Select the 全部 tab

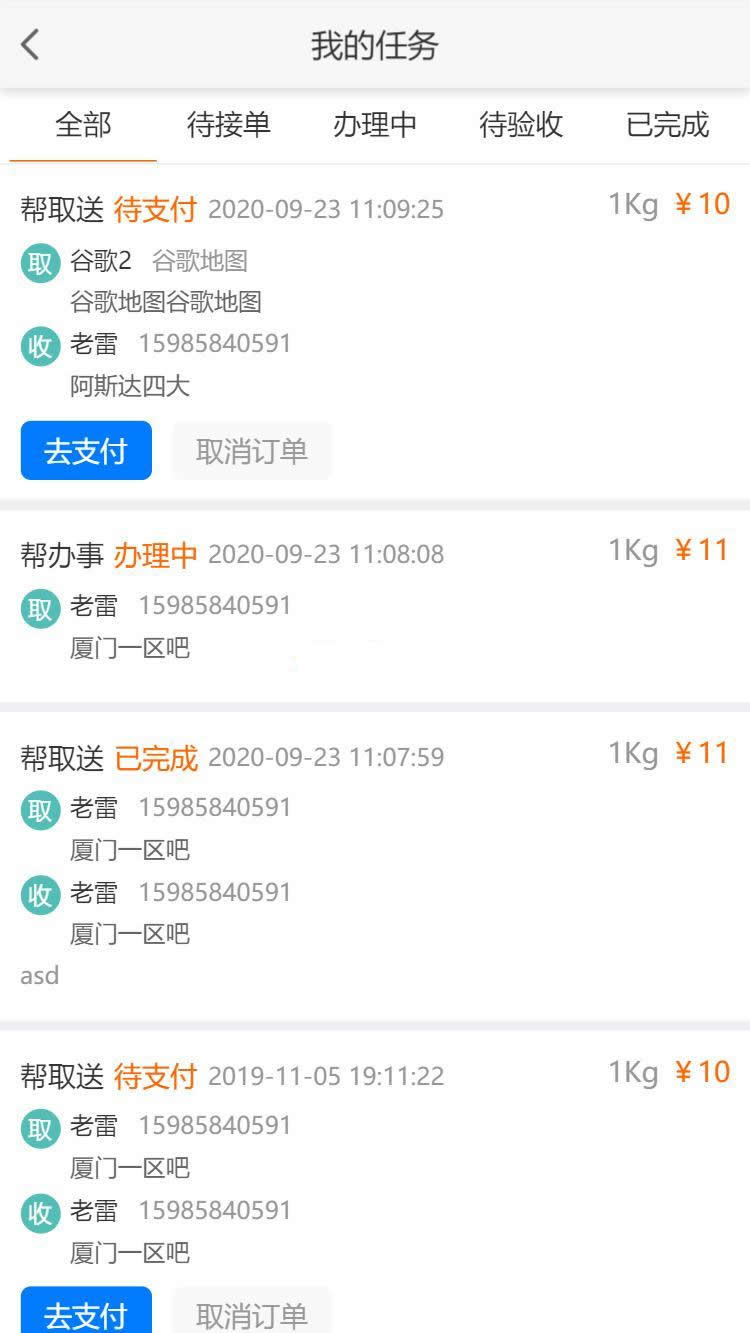[83, 125]
